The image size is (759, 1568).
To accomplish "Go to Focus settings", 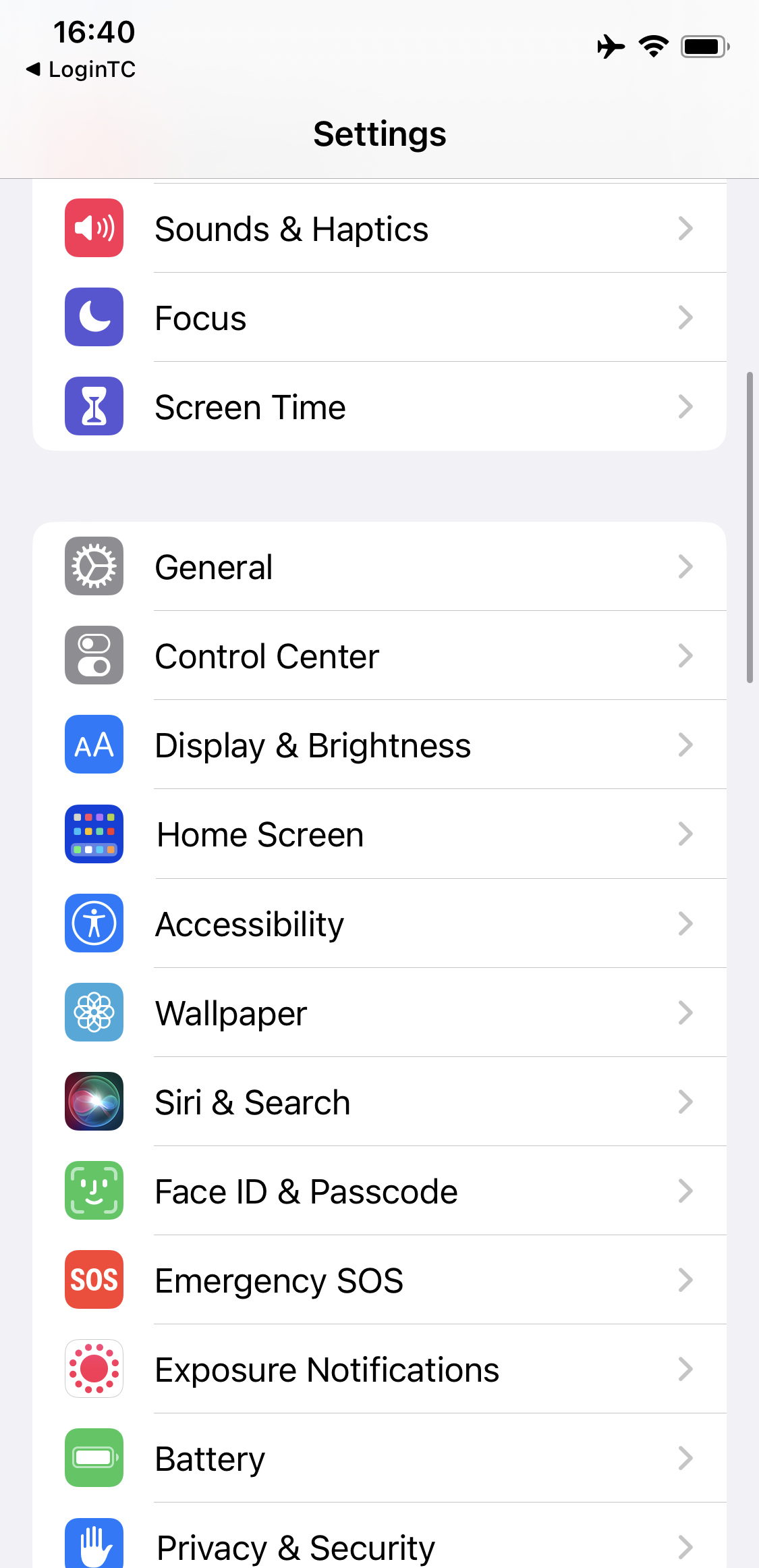I will click(379, 318).
